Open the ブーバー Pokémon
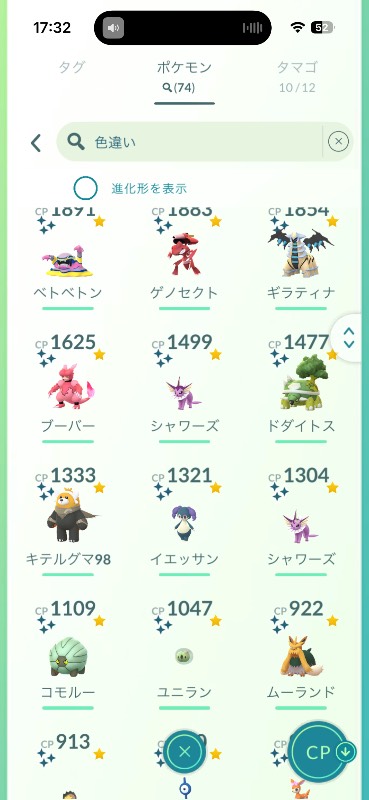The width and height of the screenshot is (369, 800). (67, 388)
